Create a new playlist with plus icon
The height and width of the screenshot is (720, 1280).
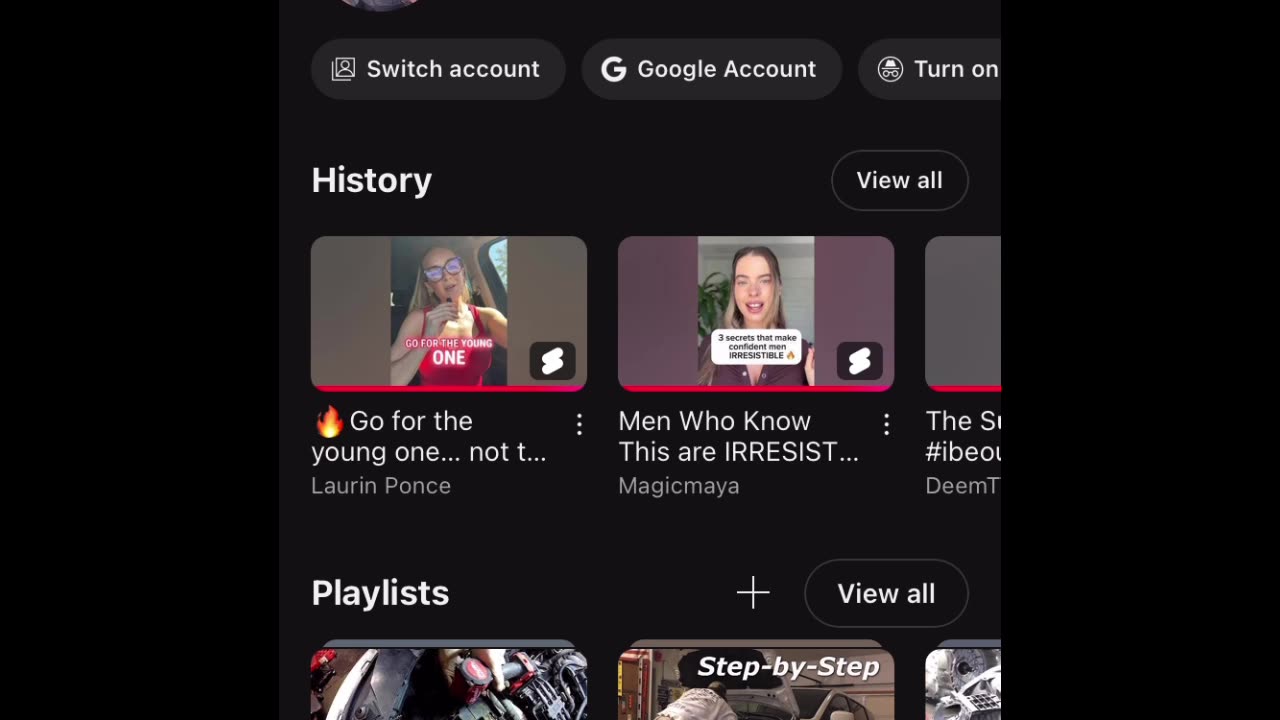[x=753, y=593]
